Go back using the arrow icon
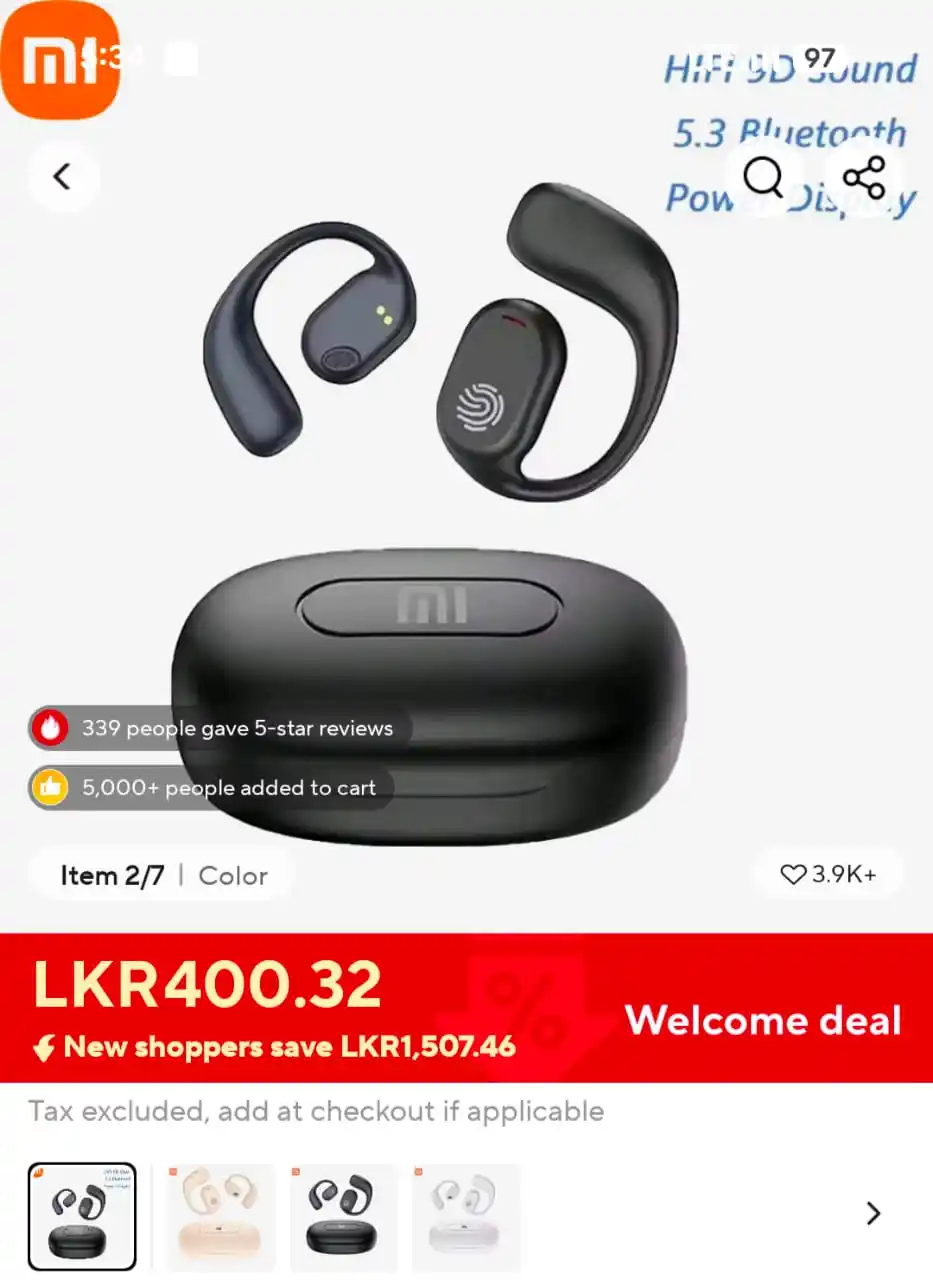 coord(62,177)
